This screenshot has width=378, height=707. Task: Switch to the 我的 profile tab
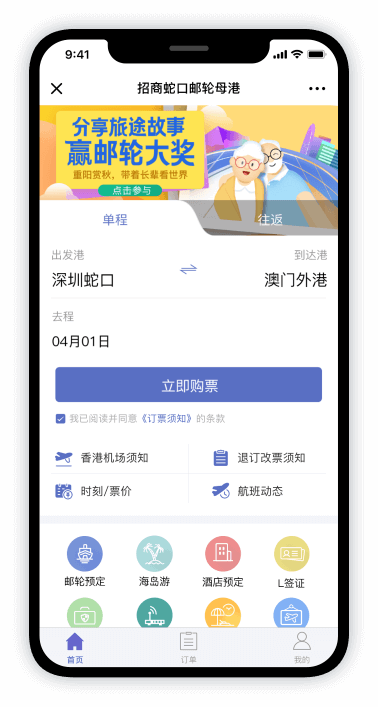click(302, 647)
